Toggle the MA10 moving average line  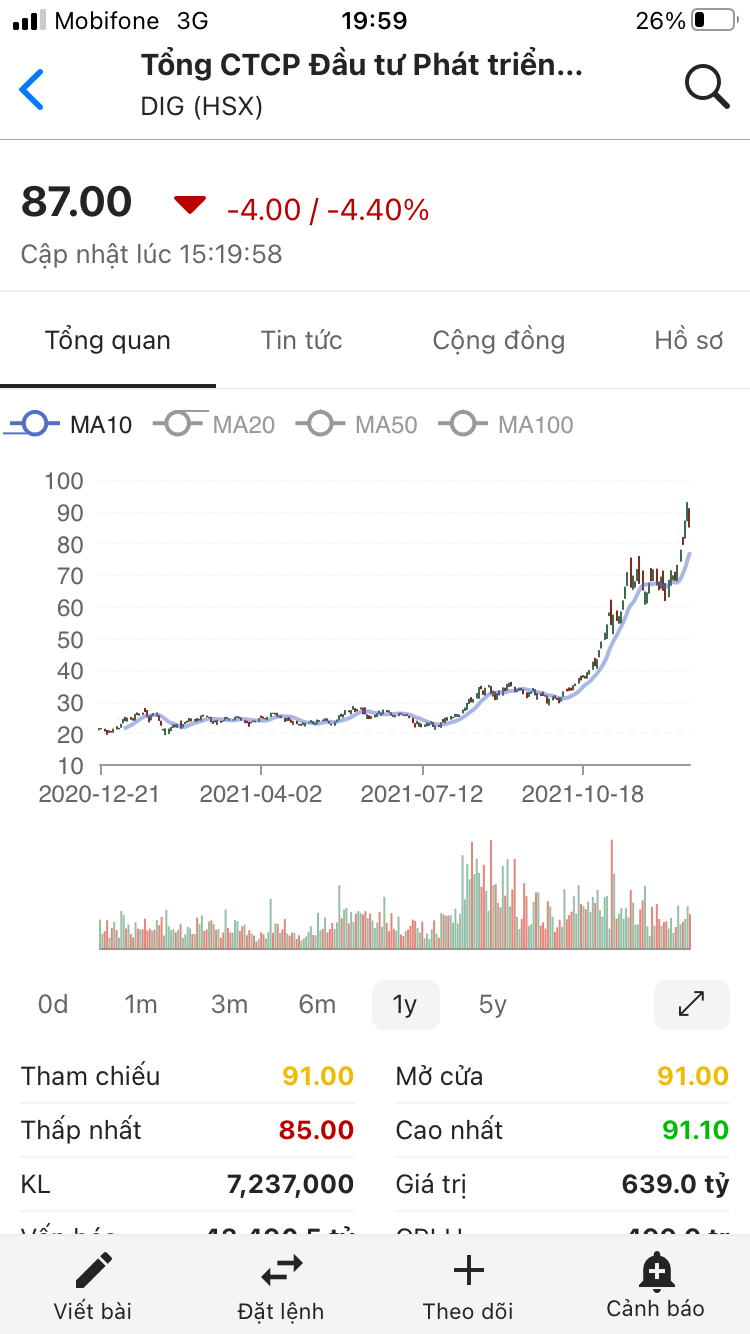[70, 425]
